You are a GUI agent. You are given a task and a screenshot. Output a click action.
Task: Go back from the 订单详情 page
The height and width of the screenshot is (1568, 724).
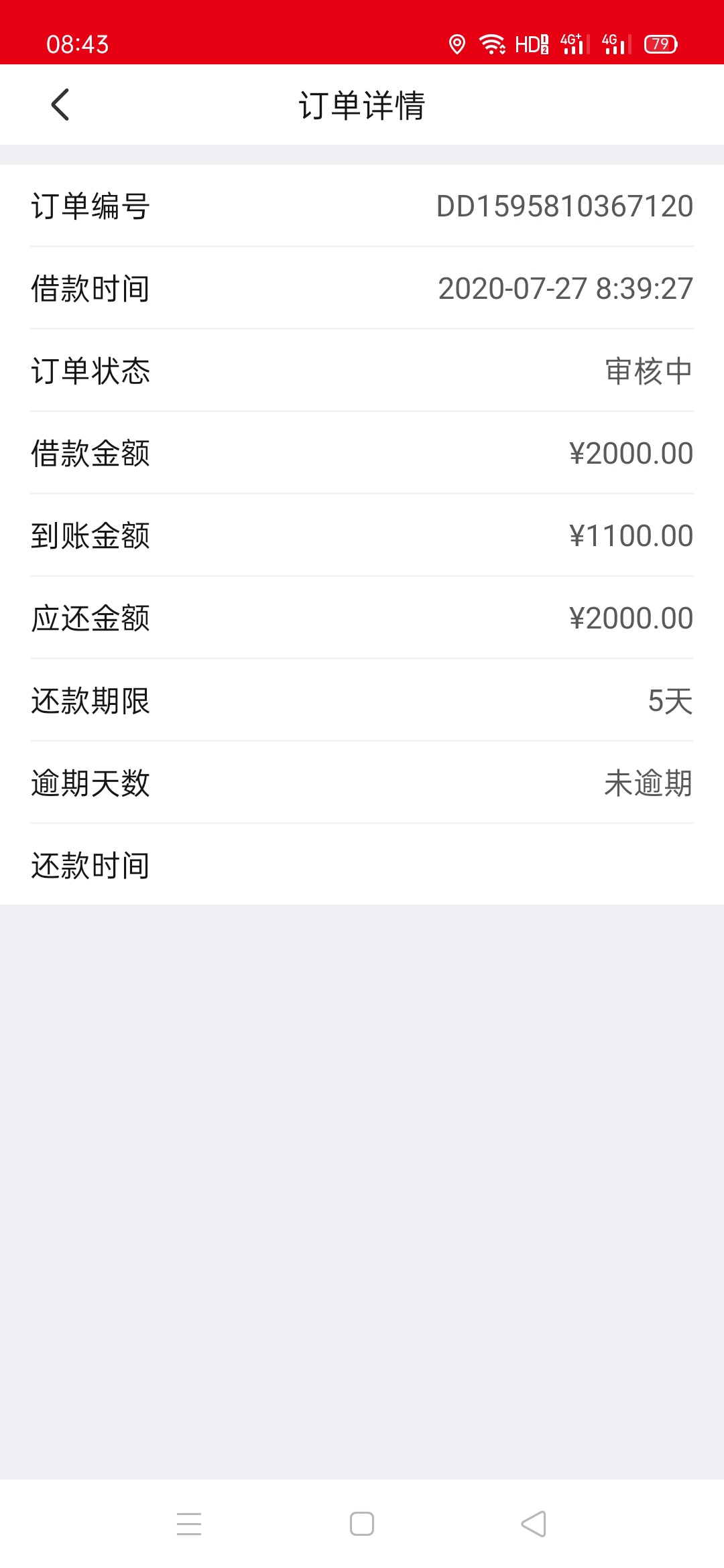coord(60,105)
